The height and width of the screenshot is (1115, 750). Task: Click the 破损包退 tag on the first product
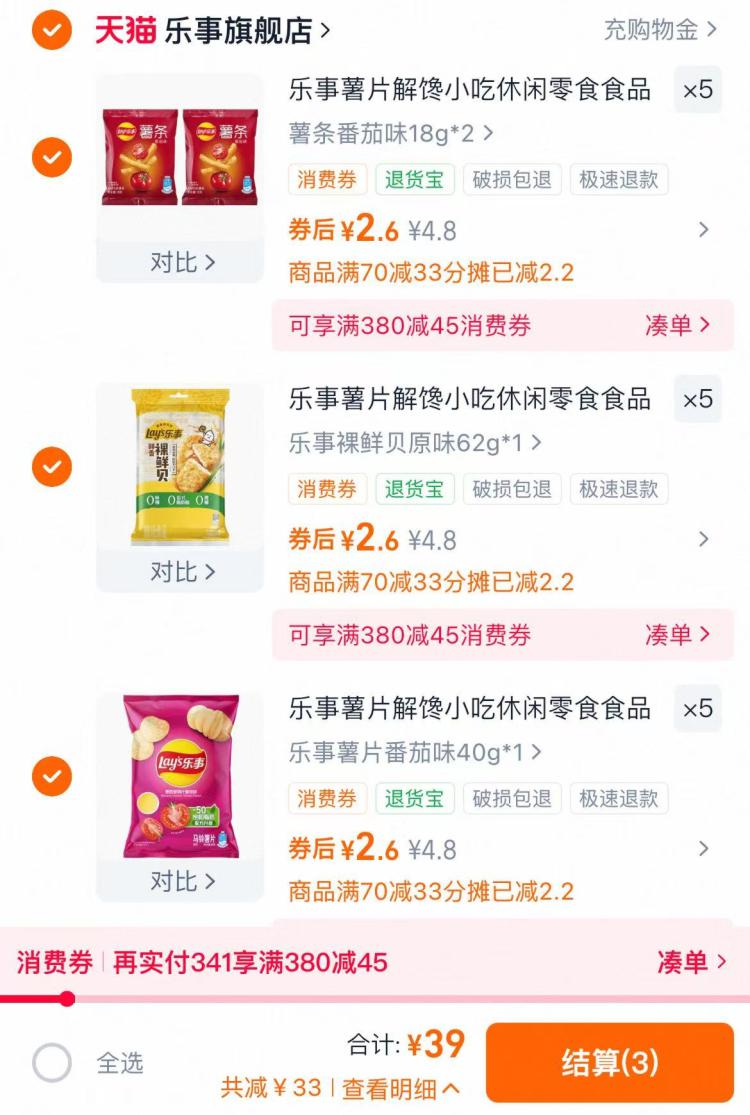(x=512, y=181)
